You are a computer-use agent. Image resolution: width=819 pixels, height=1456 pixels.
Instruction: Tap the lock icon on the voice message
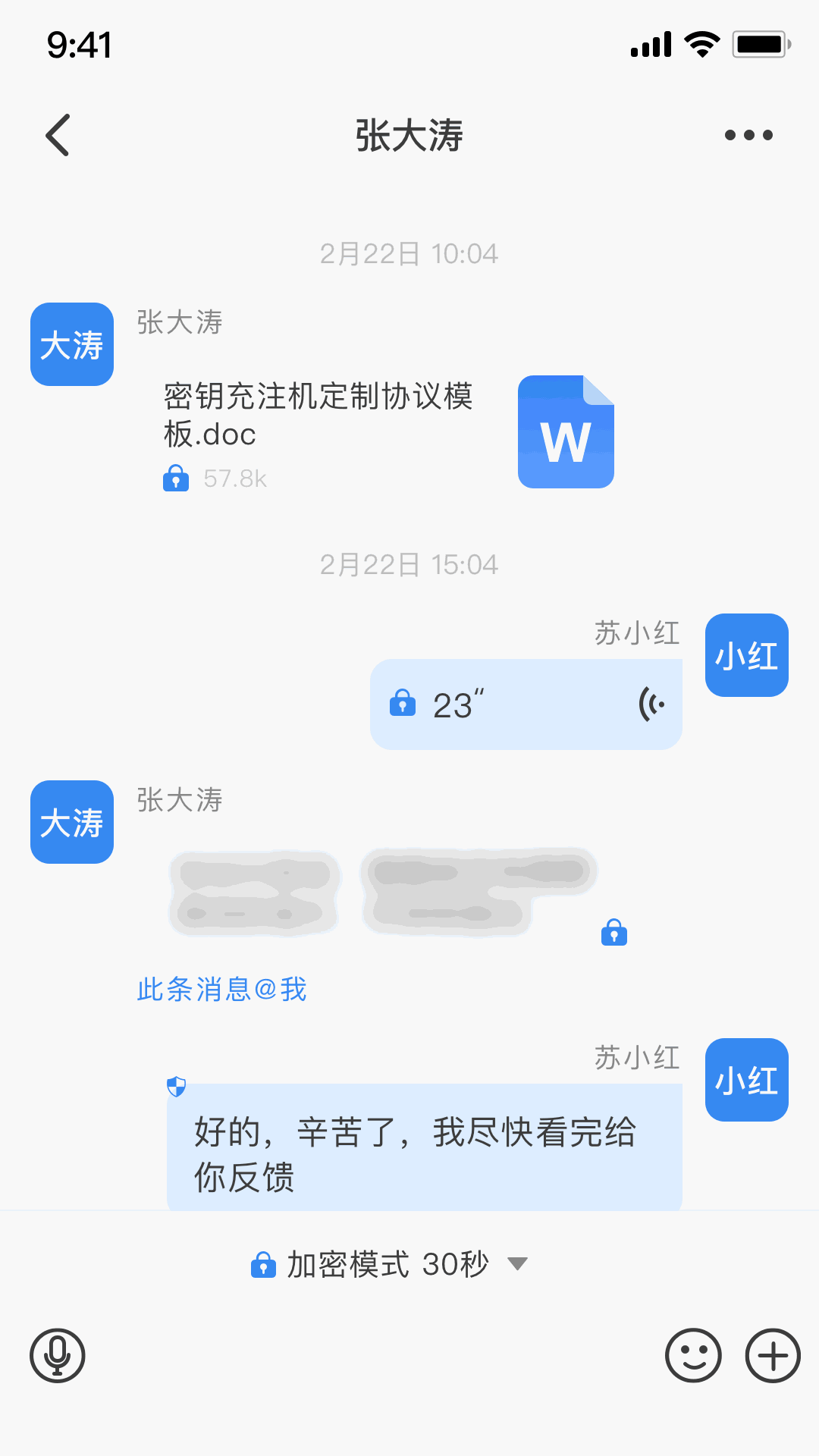pos(403,703)
